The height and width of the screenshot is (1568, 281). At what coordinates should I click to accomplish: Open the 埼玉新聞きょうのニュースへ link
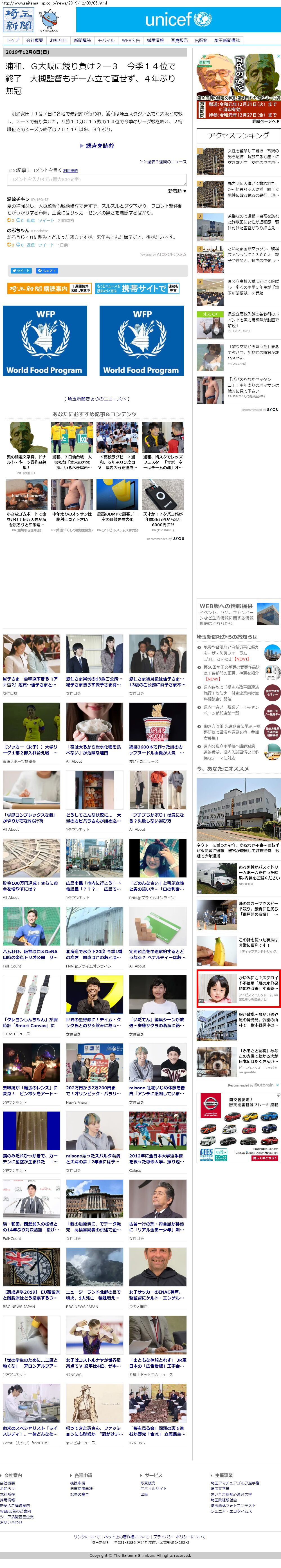tap(97, 399)
